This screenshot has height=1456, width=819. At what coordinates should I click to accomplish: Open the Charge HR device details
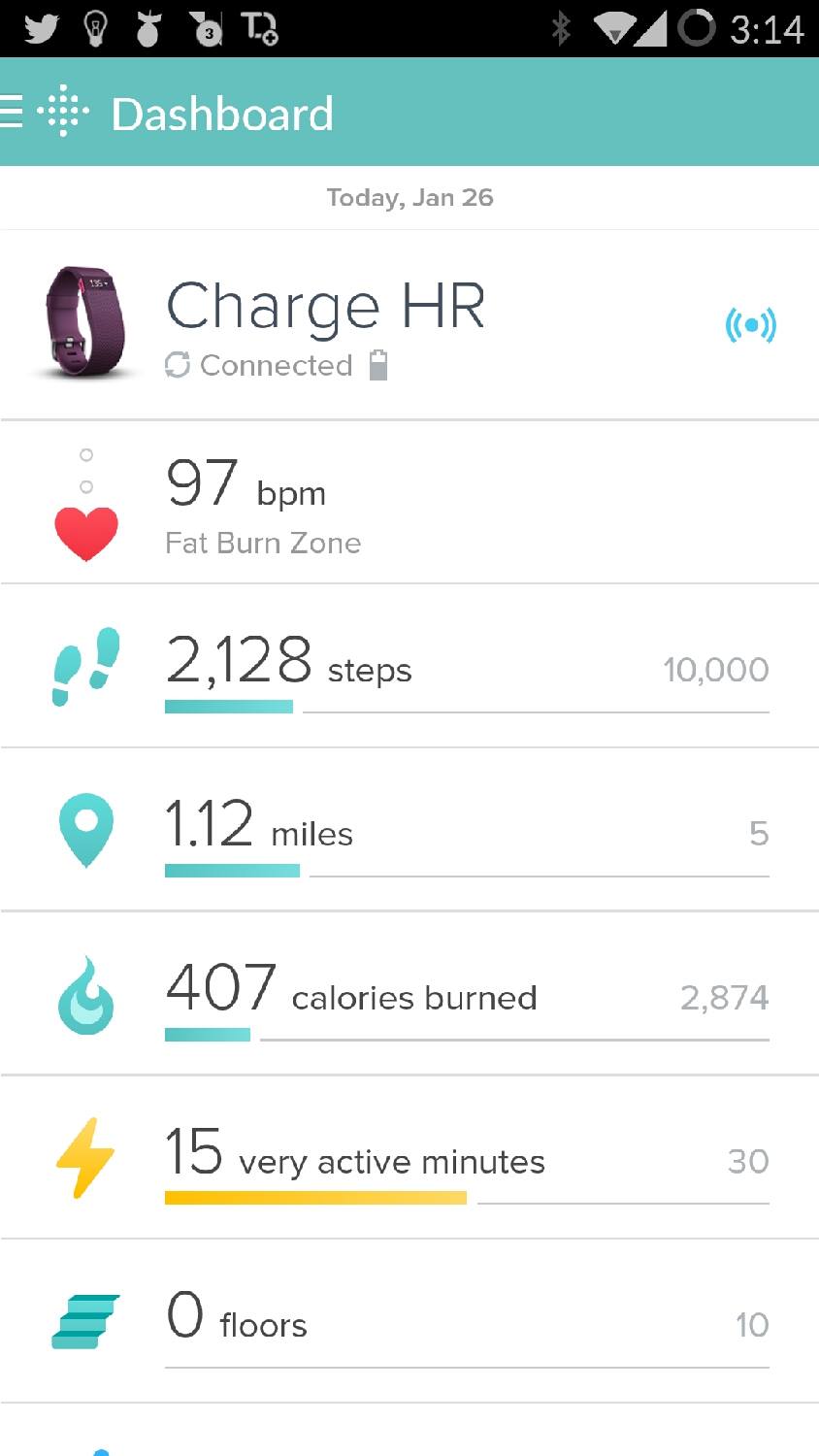[x=325, y=325]
